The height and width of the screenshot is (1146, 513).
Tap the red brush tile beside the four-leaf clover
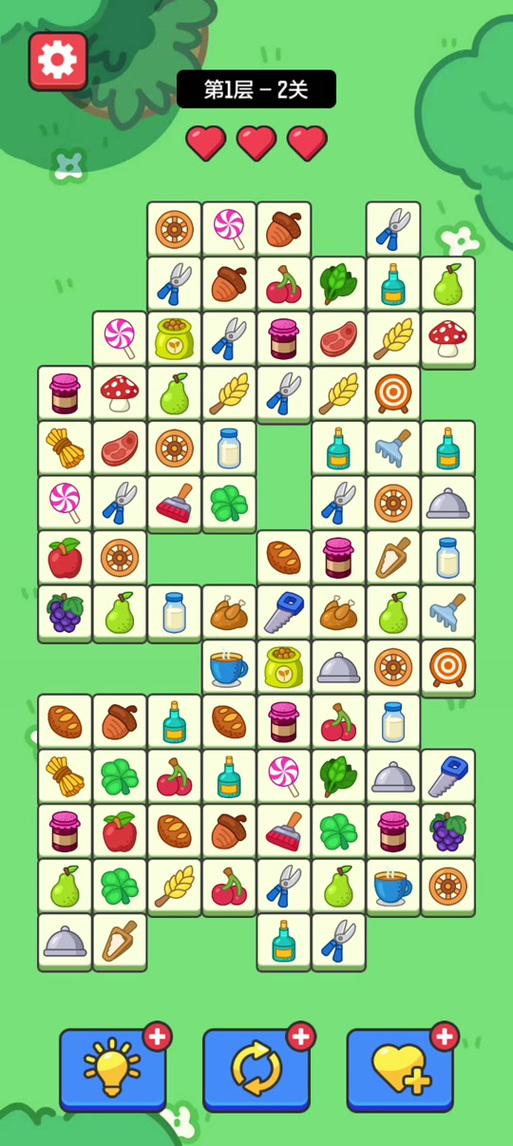click(174, 505)
